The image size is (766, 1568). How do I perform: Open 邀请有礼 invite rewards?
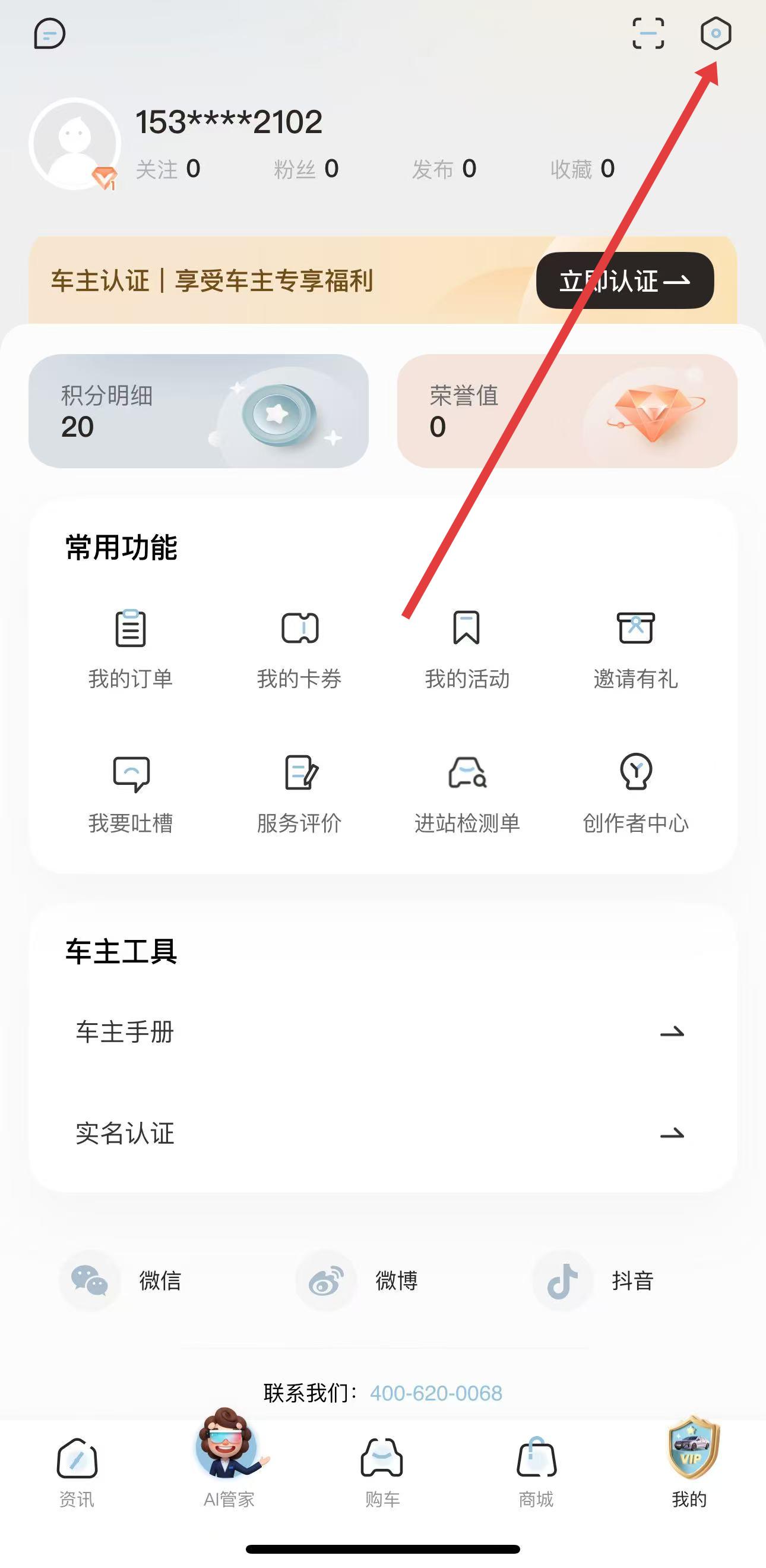click(636, 648)
